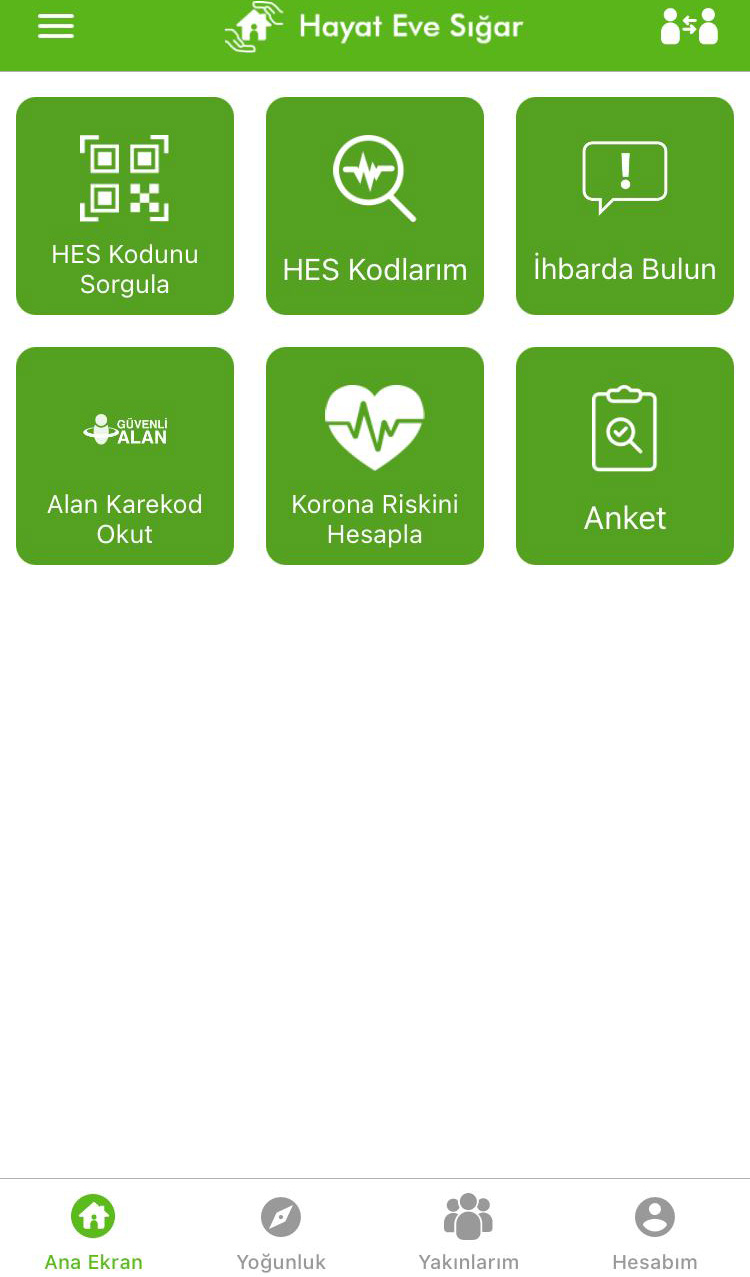750x1277 pixels.
Task: Select the HES Kodlarım magnifier icon
Action: pyautogui.click(x=374, y=175)
